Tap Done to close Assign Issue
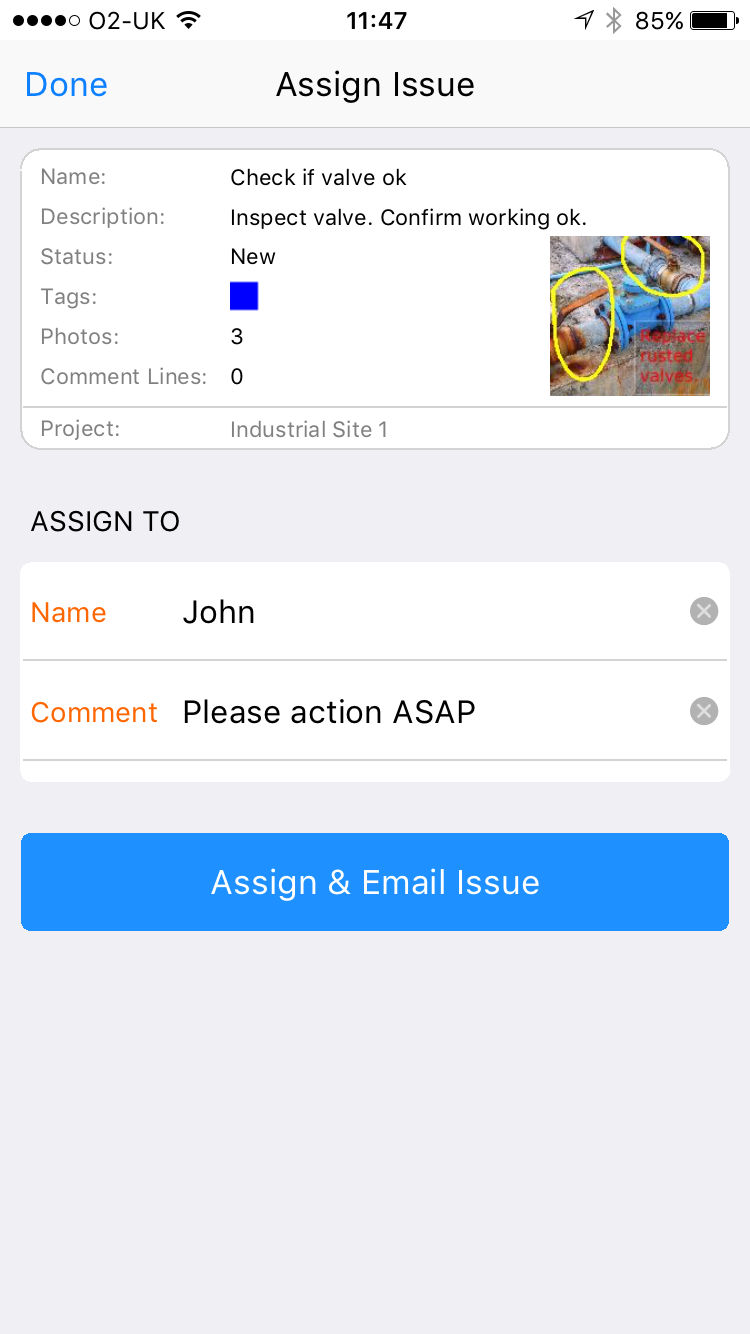This screenshot has width=750, height=1334. point(66,85)
